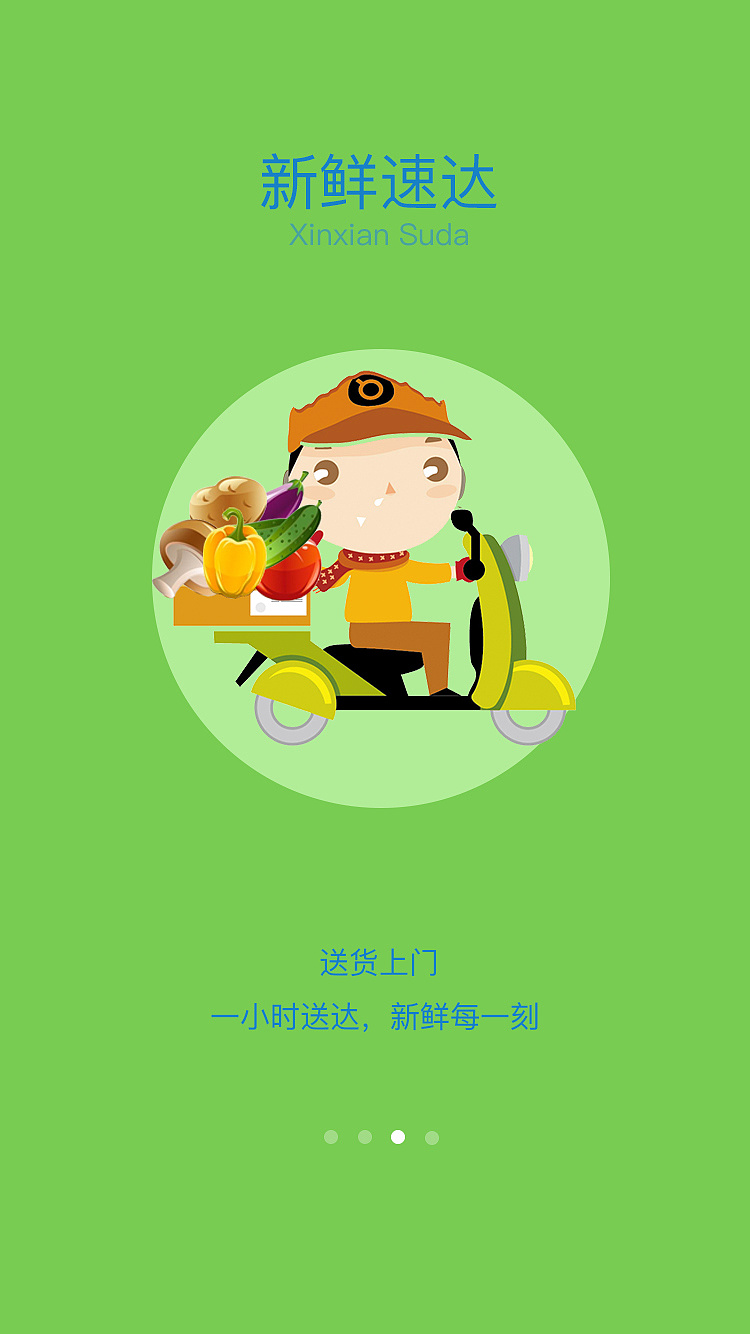The image size is (750, 1334).
Task: Tap the page indicator dot row
Action: pyautogui.click(x=380, y=1135)
